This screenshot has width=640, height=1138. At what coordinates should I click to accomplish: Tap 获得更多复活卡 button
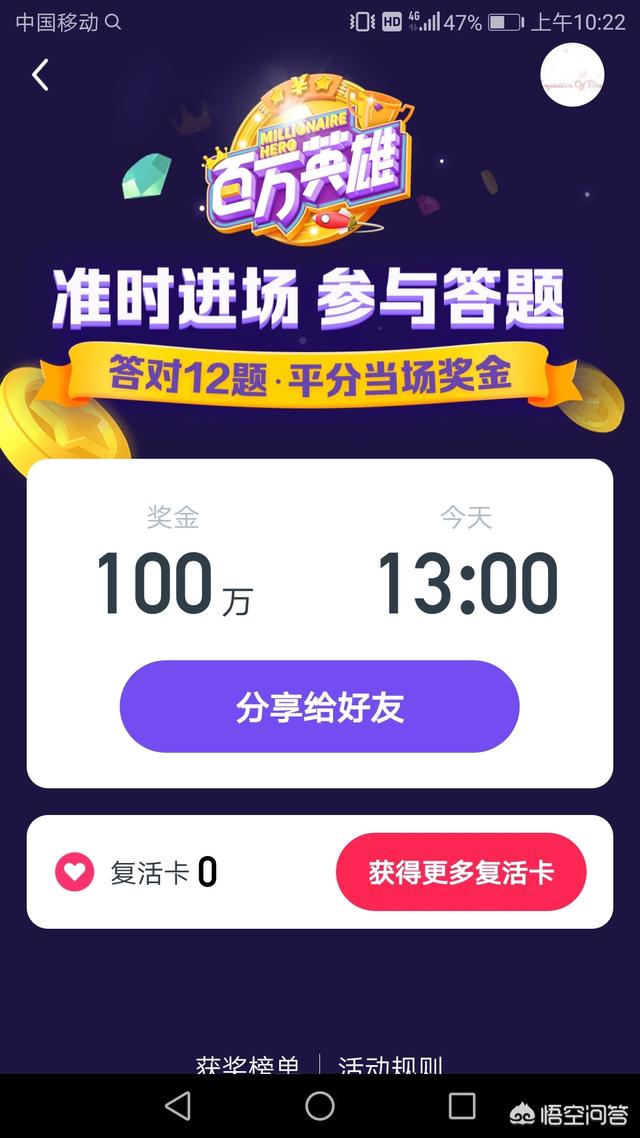coord(461,872)
